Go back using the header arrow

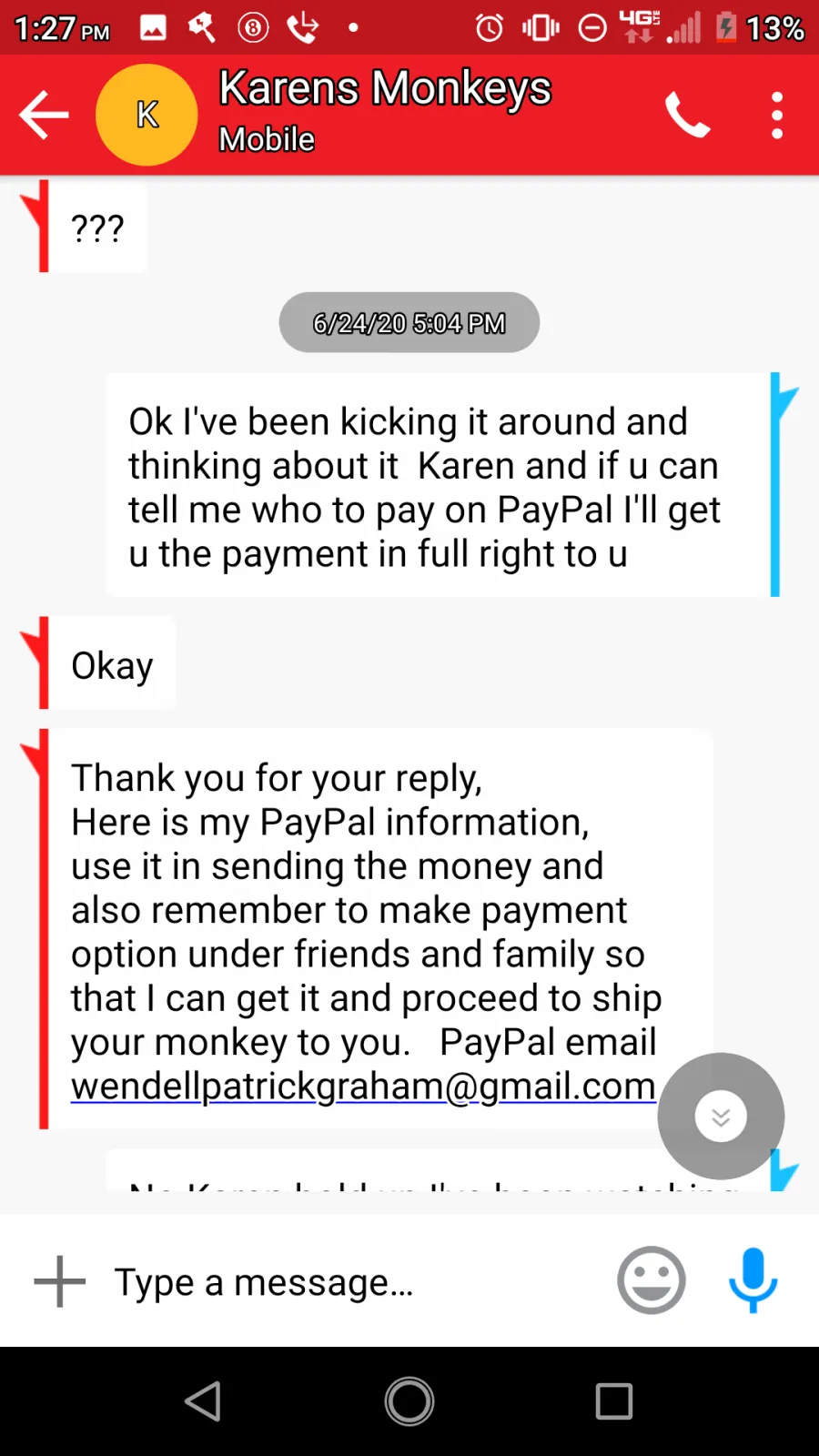(x=44, y=115)
